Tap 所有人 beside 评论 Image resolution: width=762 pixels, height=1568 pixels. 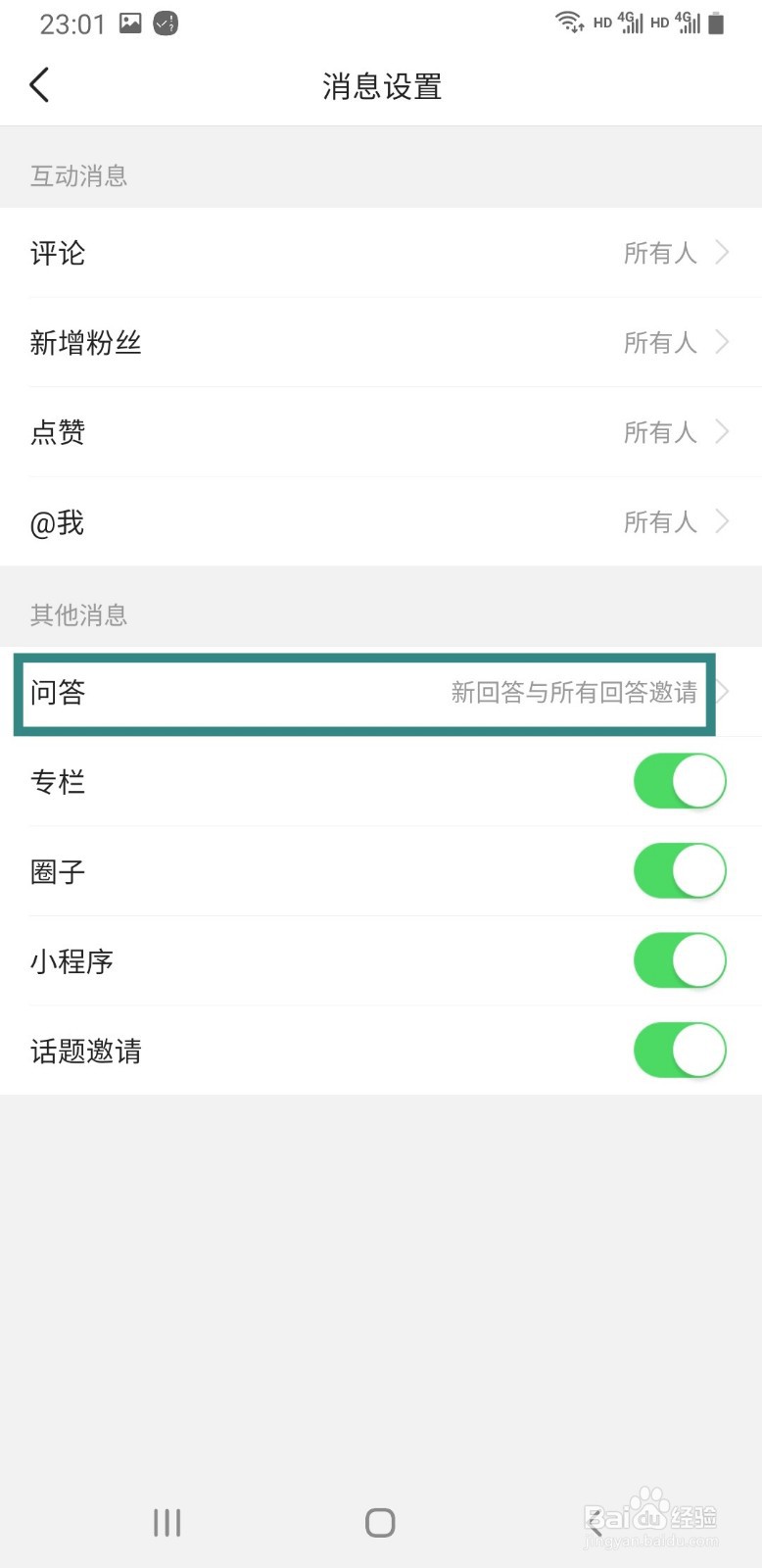click(661, 253)
